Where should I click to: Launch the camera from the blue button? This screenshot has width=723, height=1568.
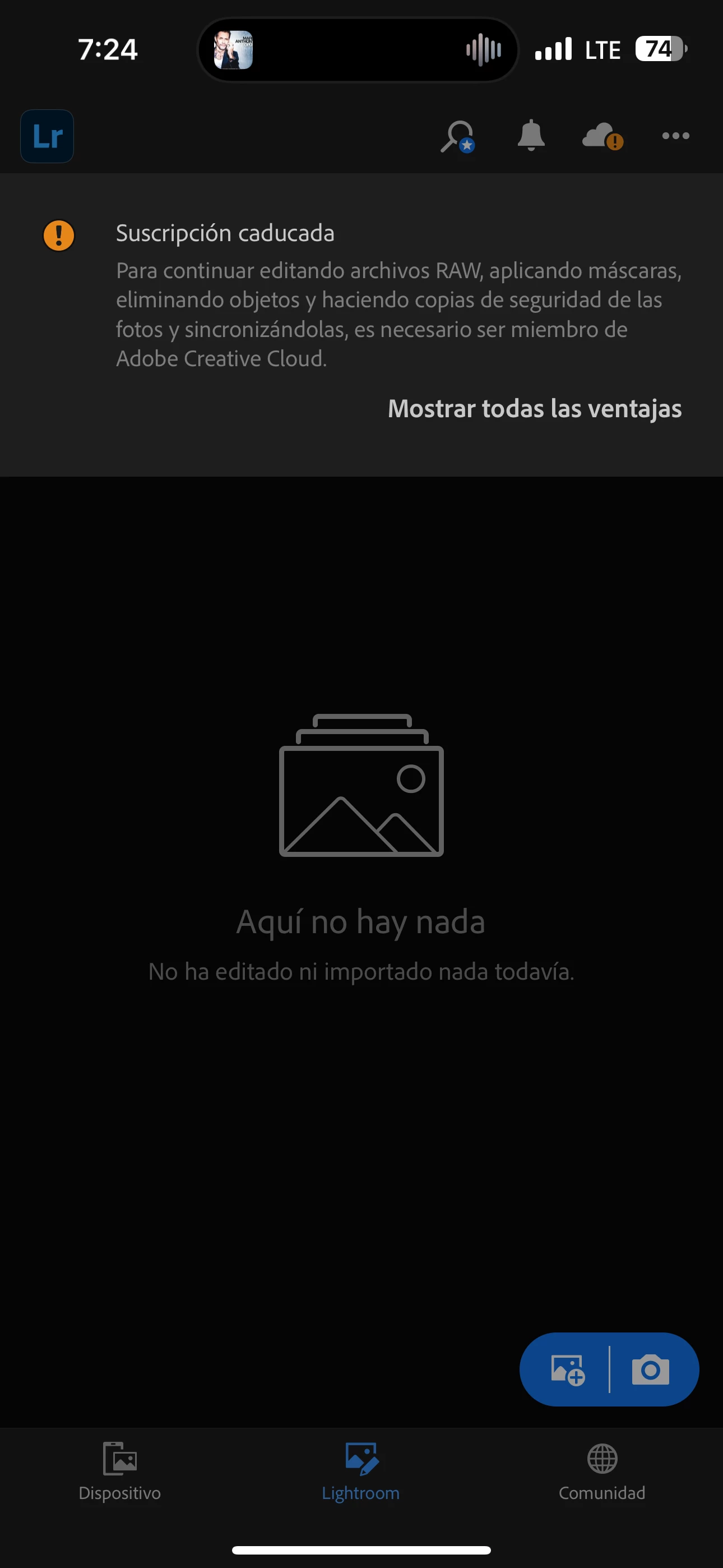click(650, 1369)
